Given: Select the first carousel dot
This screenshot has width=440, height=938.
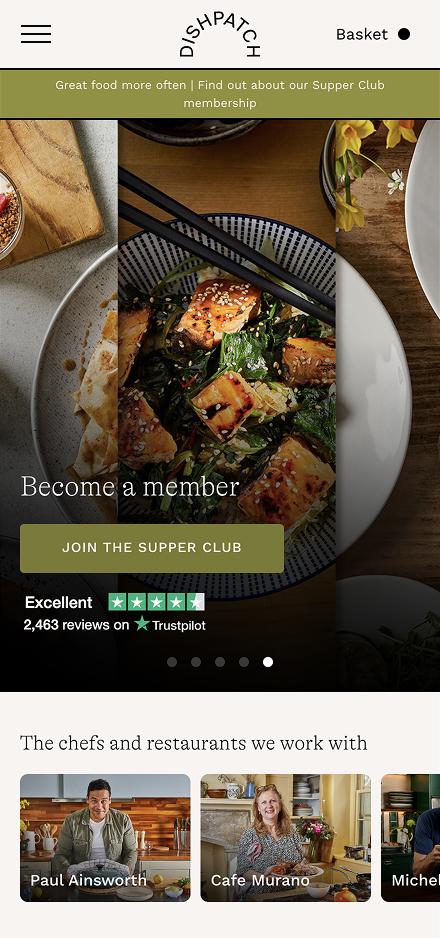Looking at the screenshot, I should tap(172, 662).
